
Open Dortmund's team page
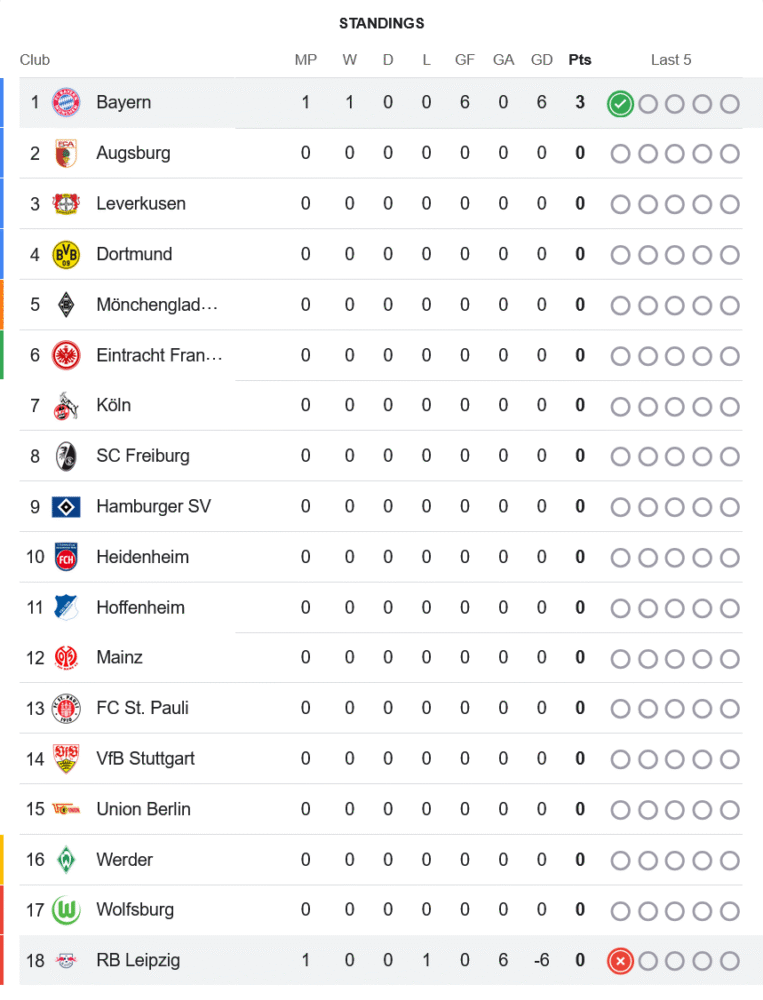point(134,254)
